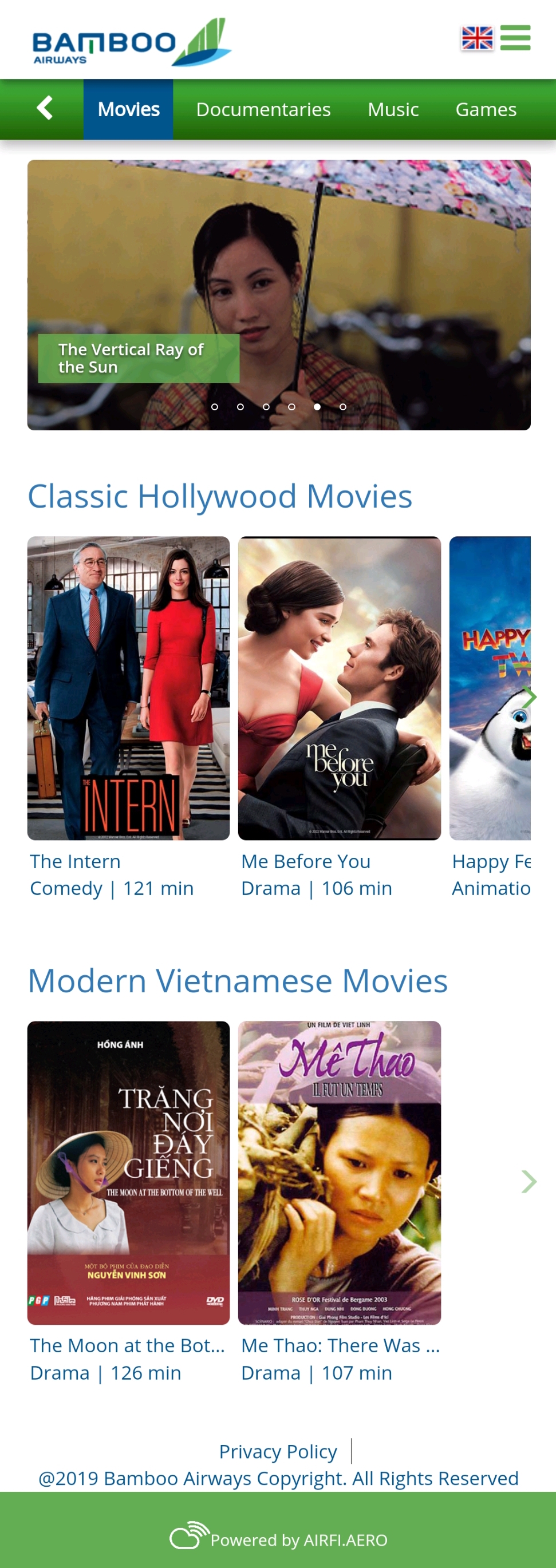Open Me Thao: There Was movie
The image size is (556, 1568).
339,1173
